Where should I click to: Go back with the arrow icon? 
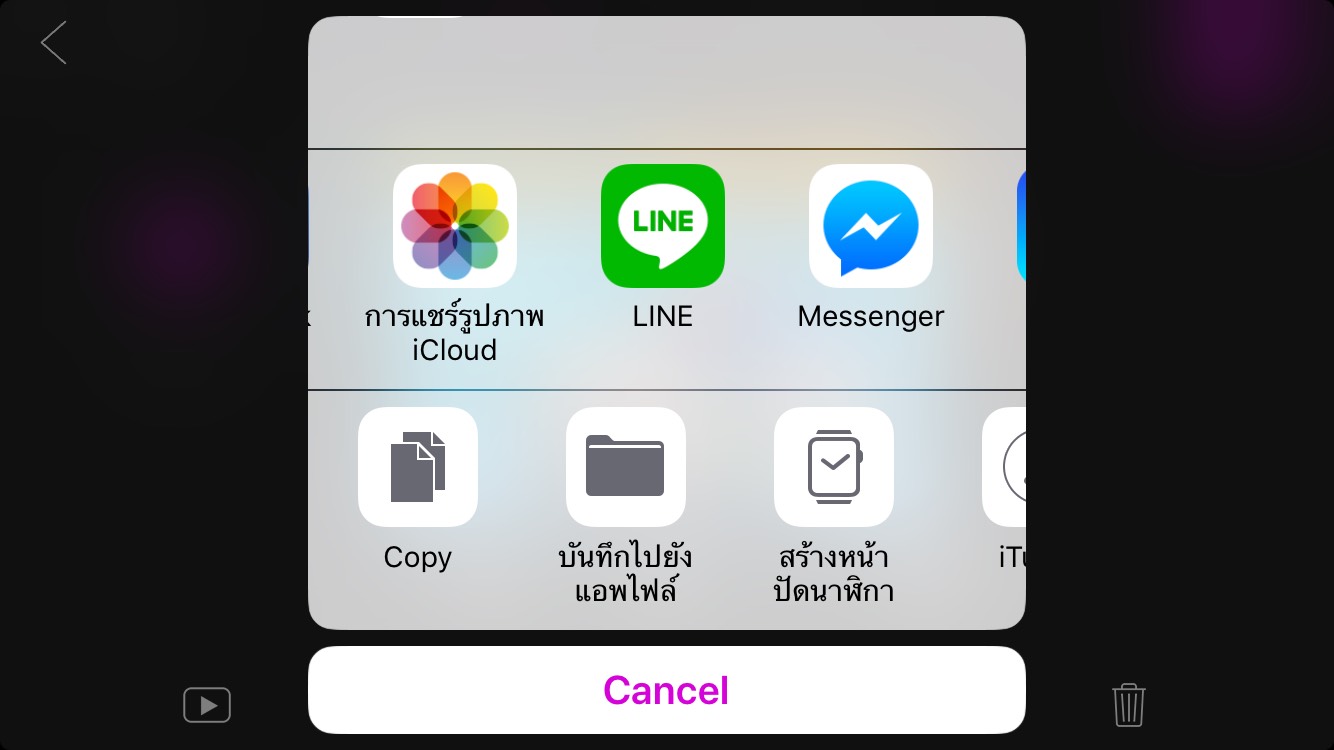(54, 43)
